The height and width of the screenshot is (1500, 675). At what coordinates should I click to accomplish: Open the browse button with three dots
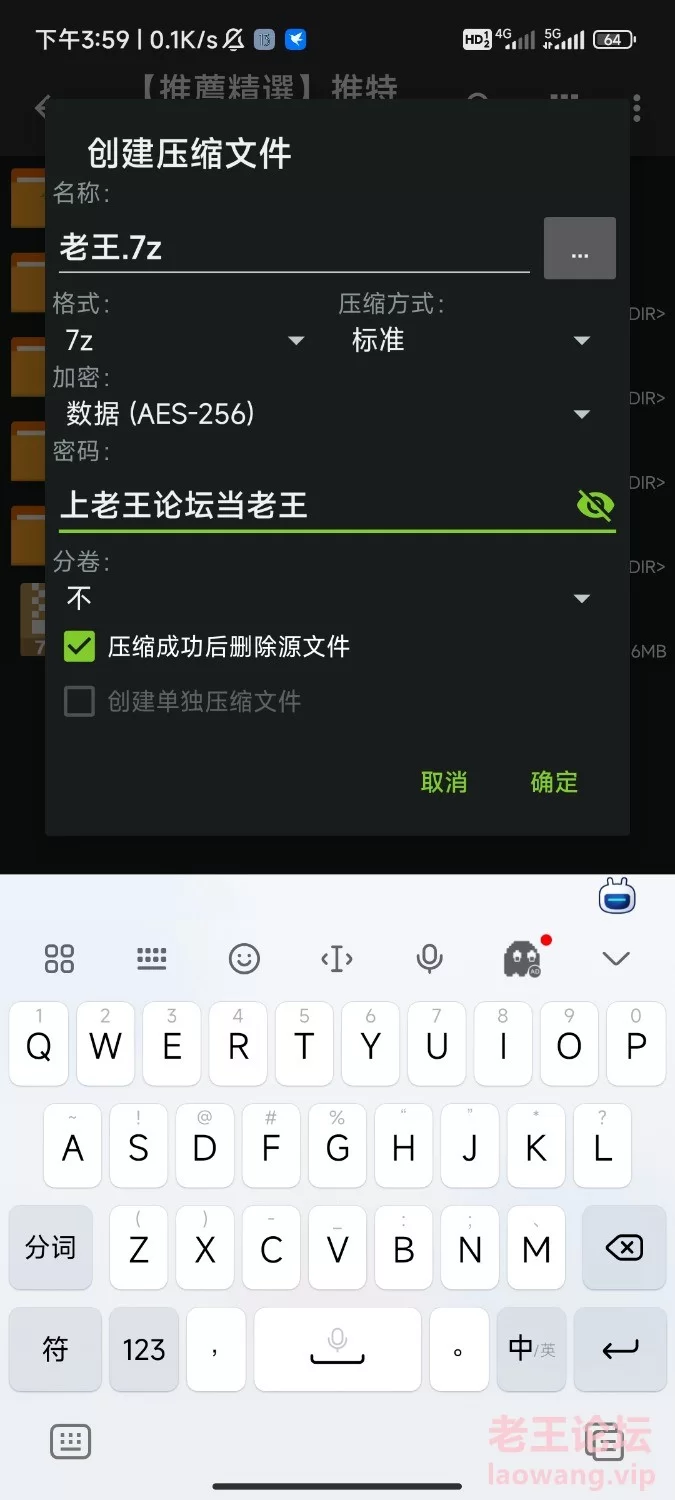[x=579, y=248]
